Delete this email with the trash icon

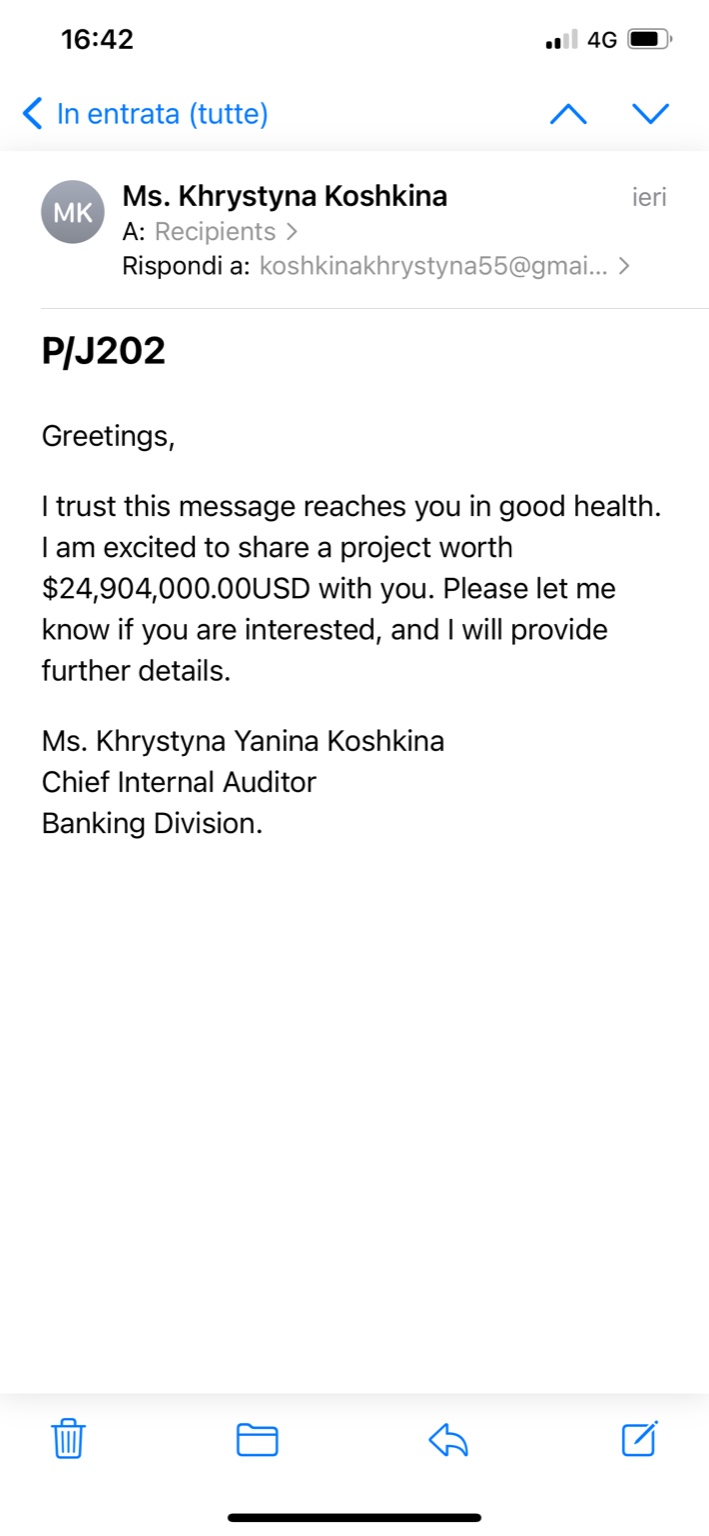(69, 1439)
